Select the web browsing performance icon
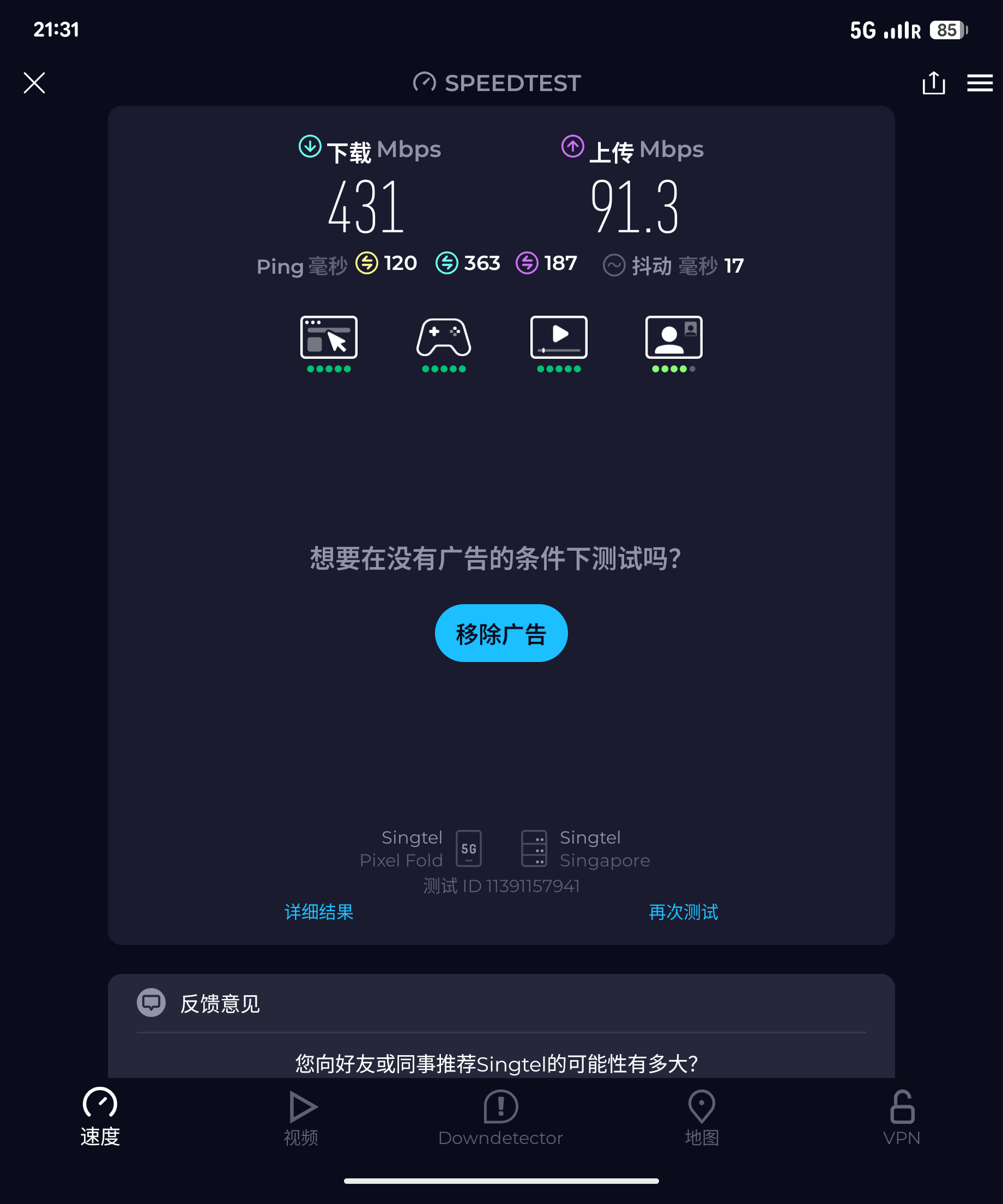 pyautogui.click(x=329, y=338)
